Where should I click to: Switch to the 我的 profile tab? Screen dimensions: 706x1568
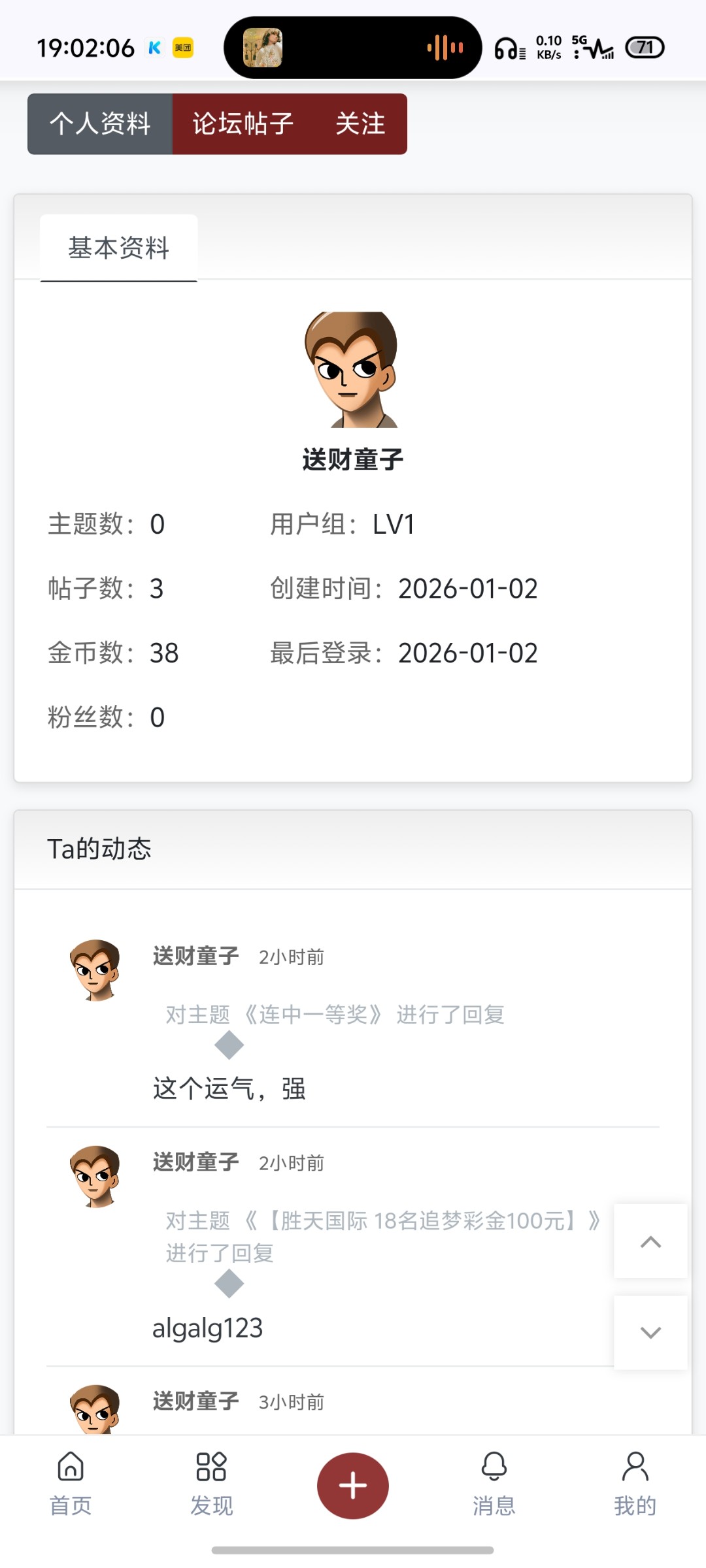click(x=635, y=1484)
